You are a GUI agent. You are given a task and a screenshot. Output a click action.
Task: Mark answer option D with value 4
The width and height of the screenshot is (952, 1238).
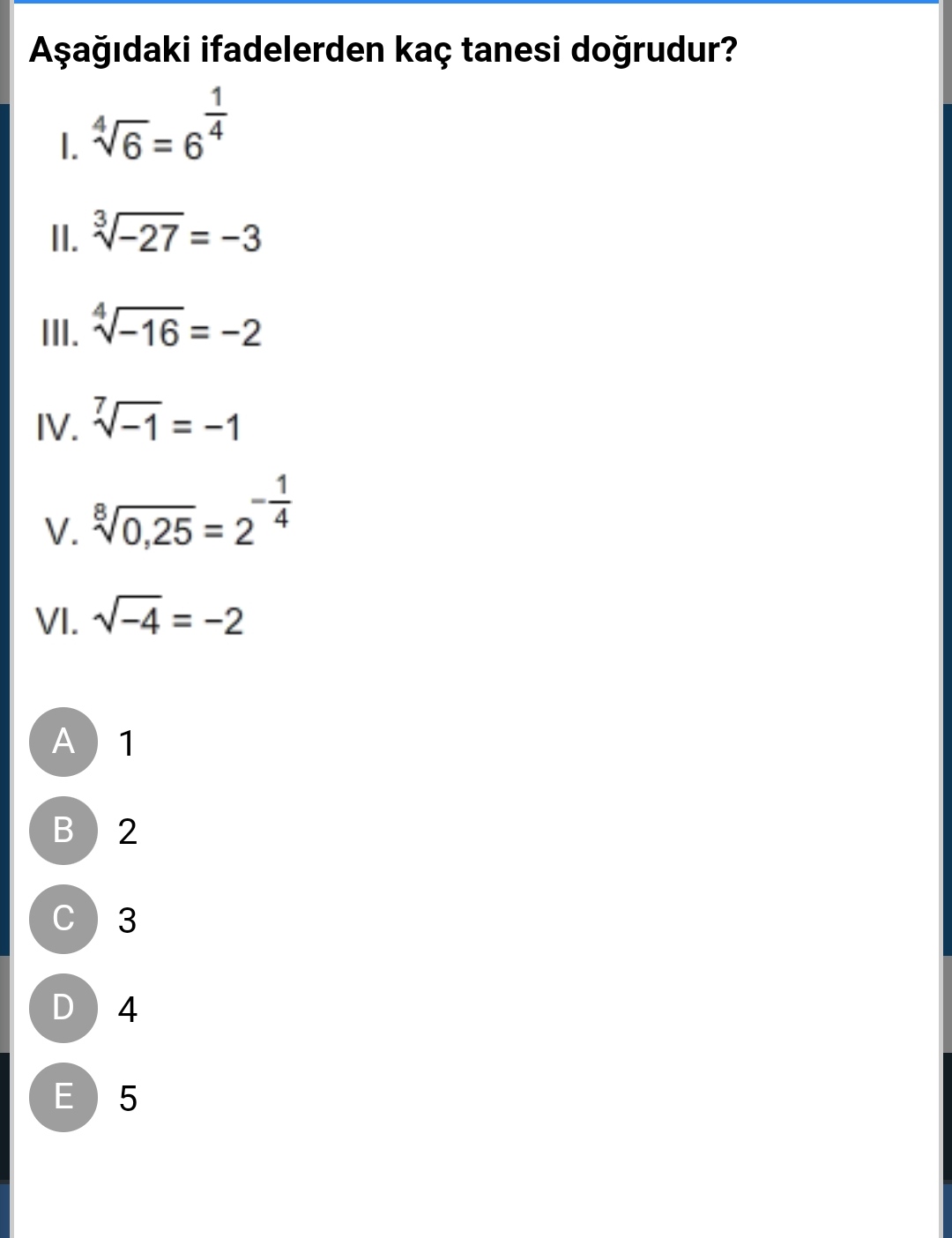(63, 1008)
